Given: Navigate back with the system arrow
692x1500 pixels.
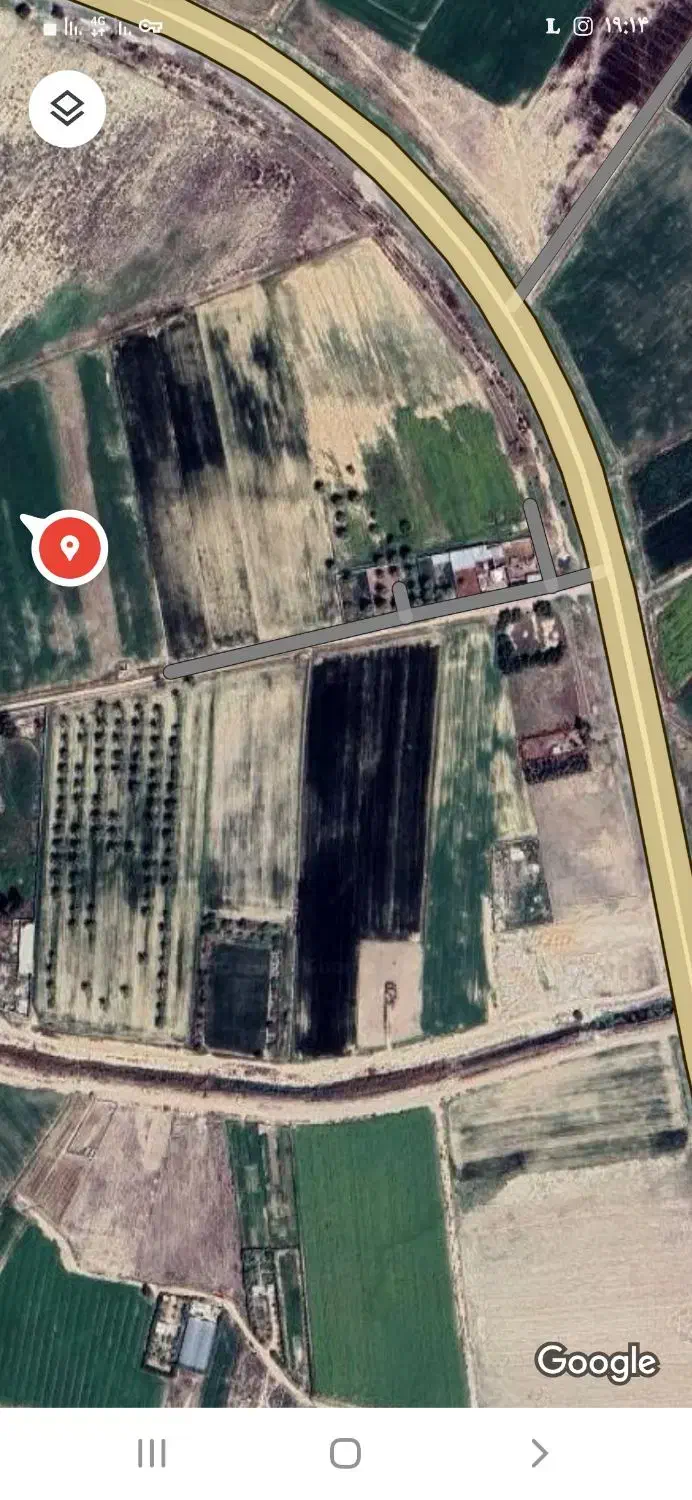Looking at the screenshot, I should pos(539,1453).
